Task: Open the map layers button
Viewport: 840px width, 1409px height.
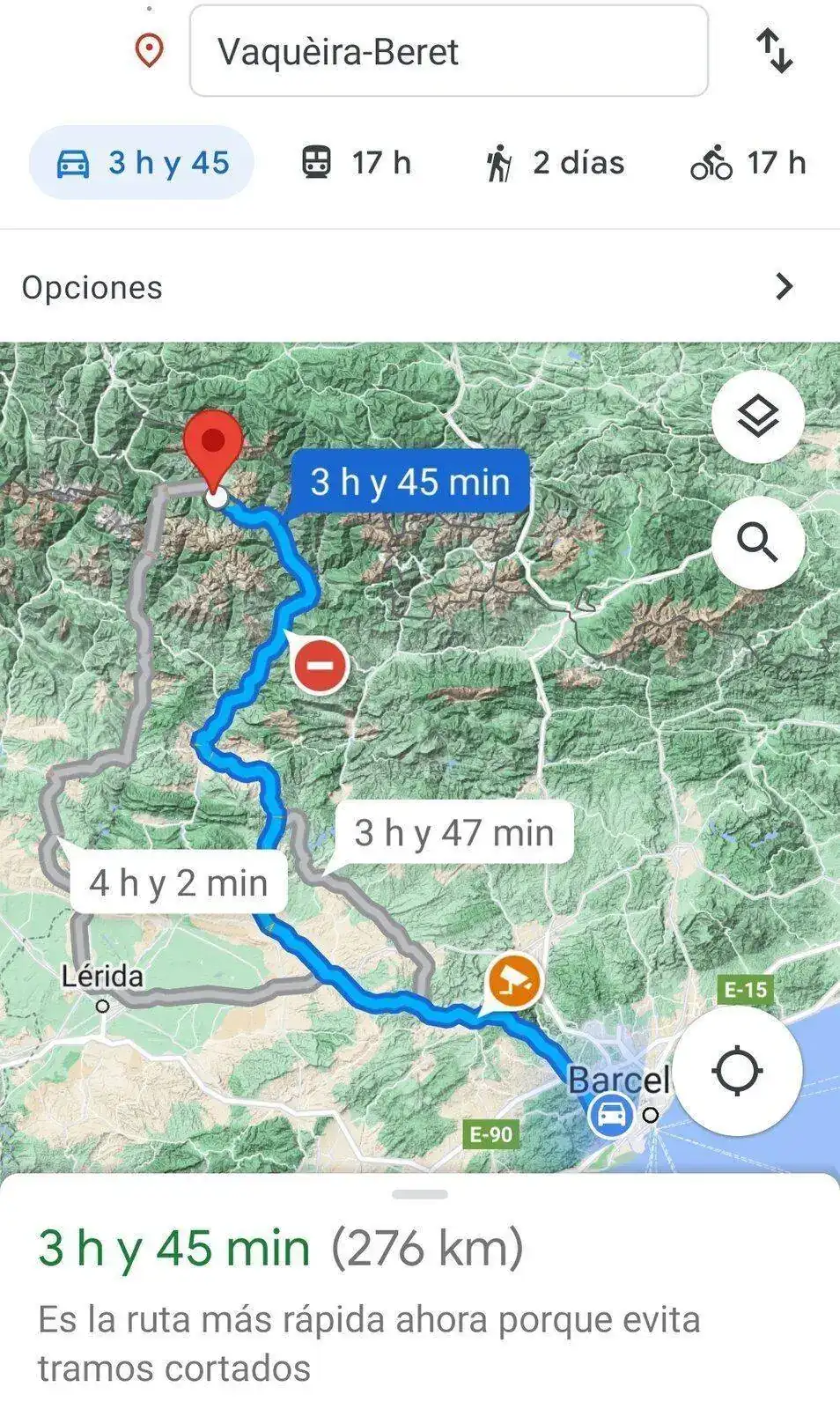Action: [757, 417]
